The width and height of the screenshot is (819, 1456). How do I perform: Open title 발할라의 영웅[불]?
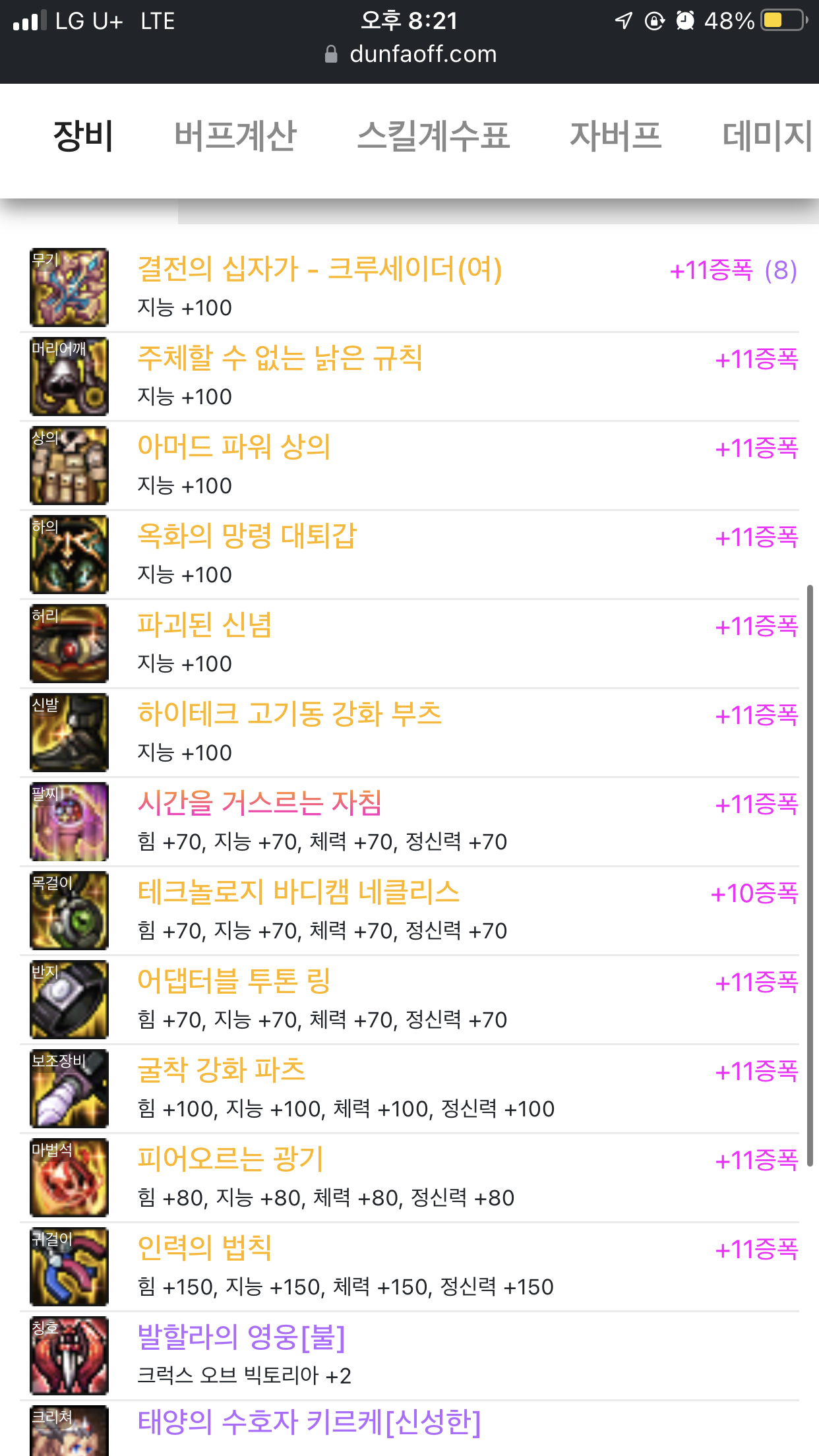[x=409, y=1356]
